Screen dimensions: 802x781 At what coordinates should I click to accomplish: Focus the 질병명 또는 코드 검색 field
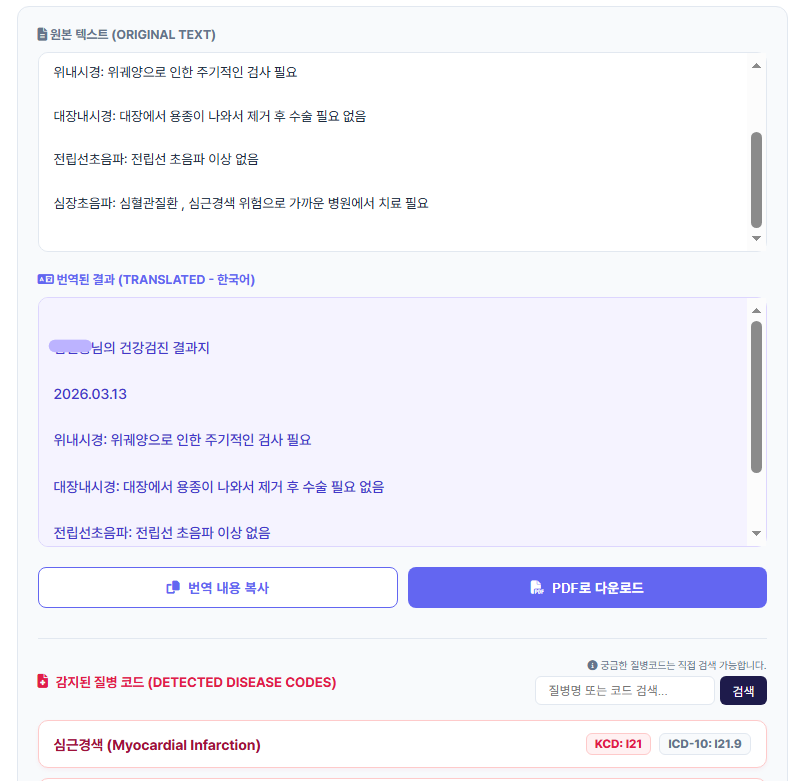point(625,691)
